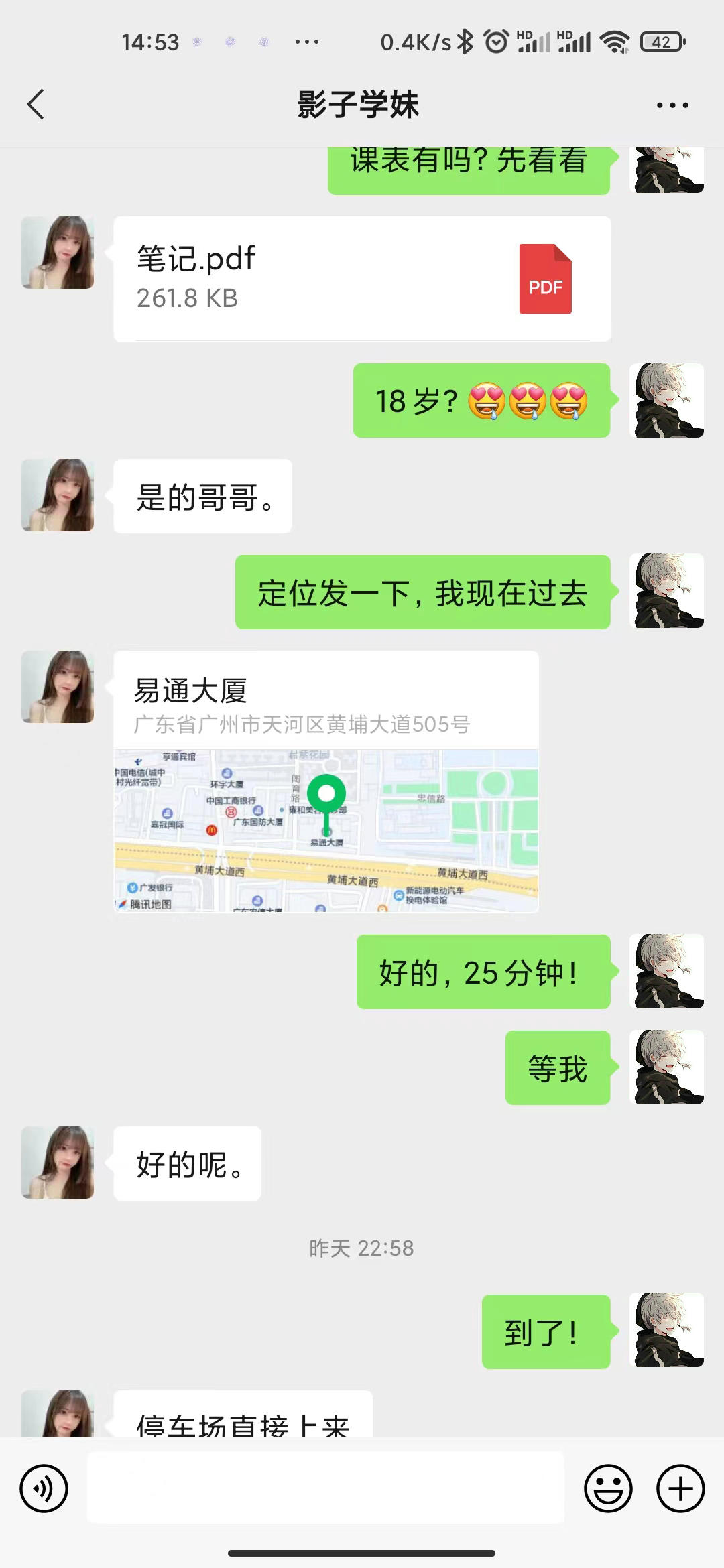Open the 易通大厦 shared location card
This screenshot has height=1568, width=724.
coord(326,781)
